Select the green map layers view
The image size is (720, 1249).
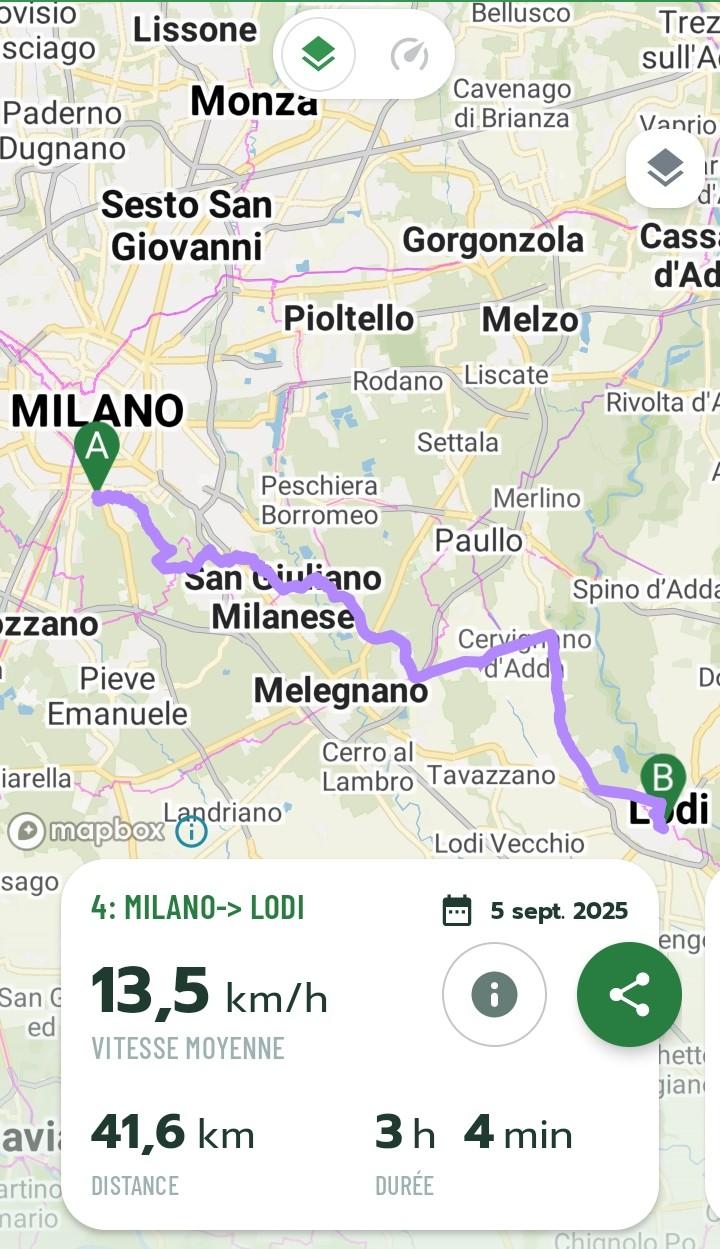318,54
